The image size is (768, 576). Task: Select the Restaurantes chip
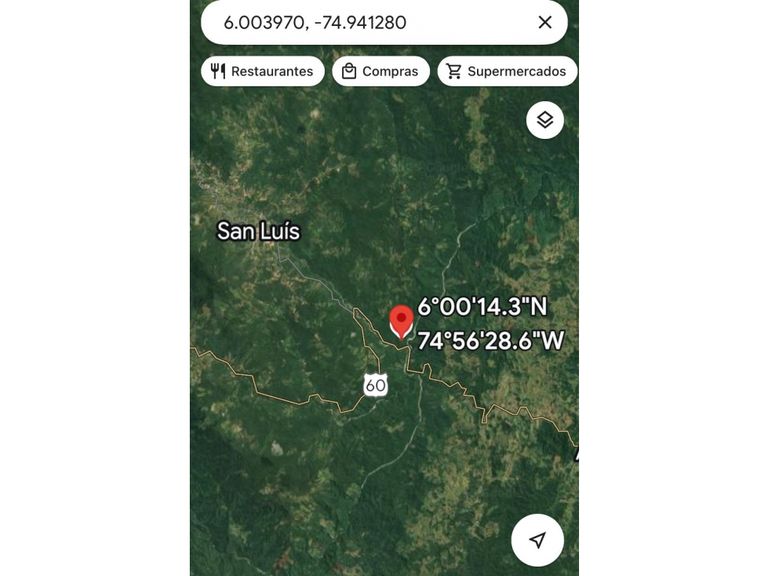pos(263,71)
